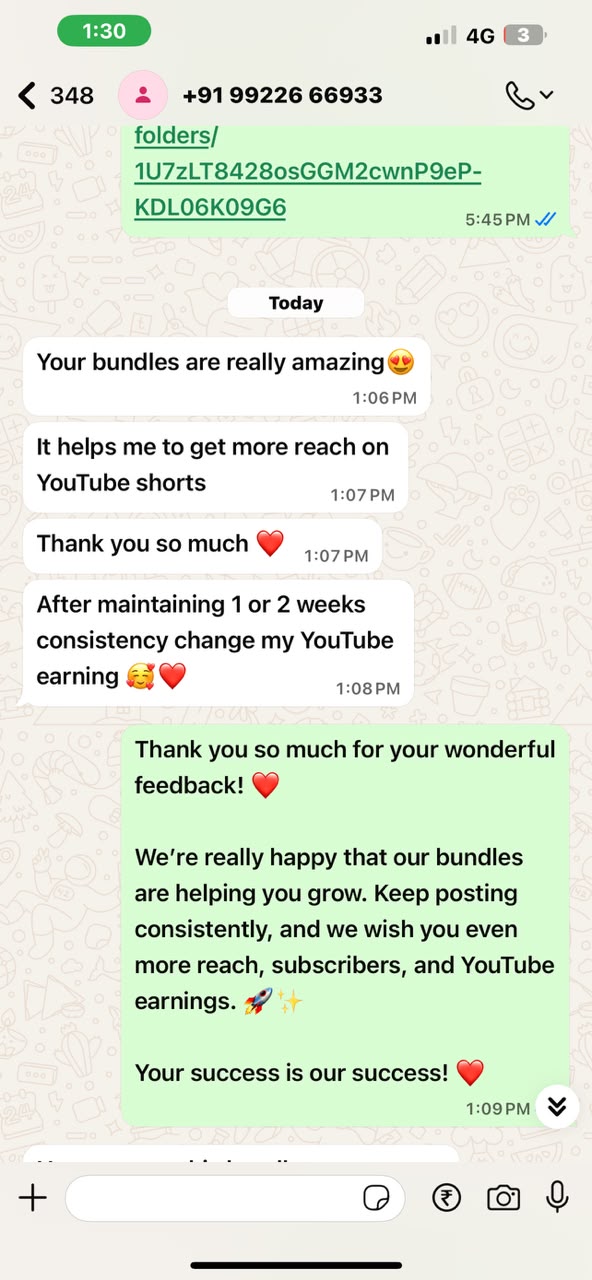The width and height of the screenshot is (592, 1280).
Task: Record a voice message with the microphone
Action: point(557,1197)
